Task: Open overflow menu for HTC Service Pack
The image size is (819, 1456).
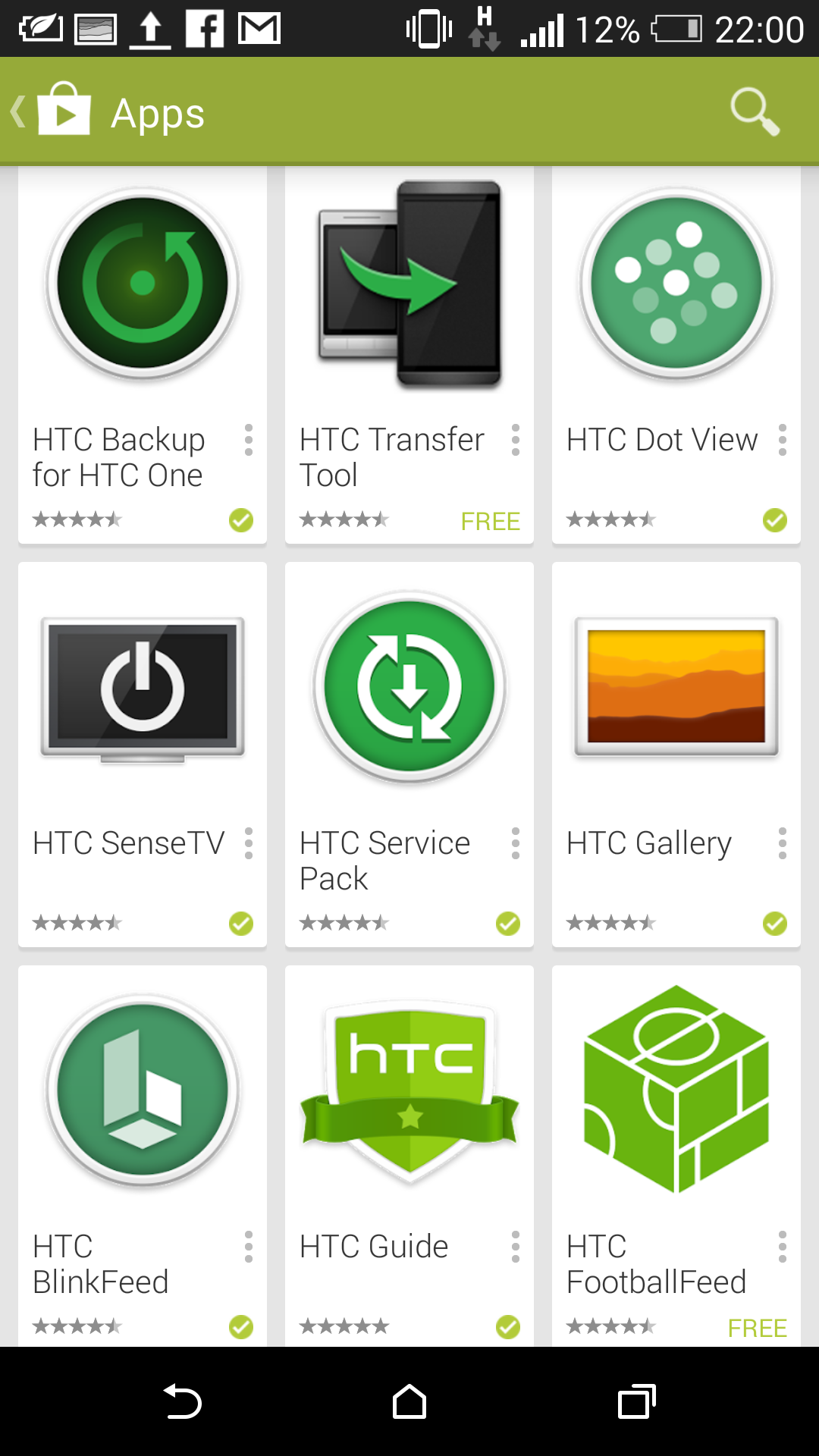Action: [516, 843]
